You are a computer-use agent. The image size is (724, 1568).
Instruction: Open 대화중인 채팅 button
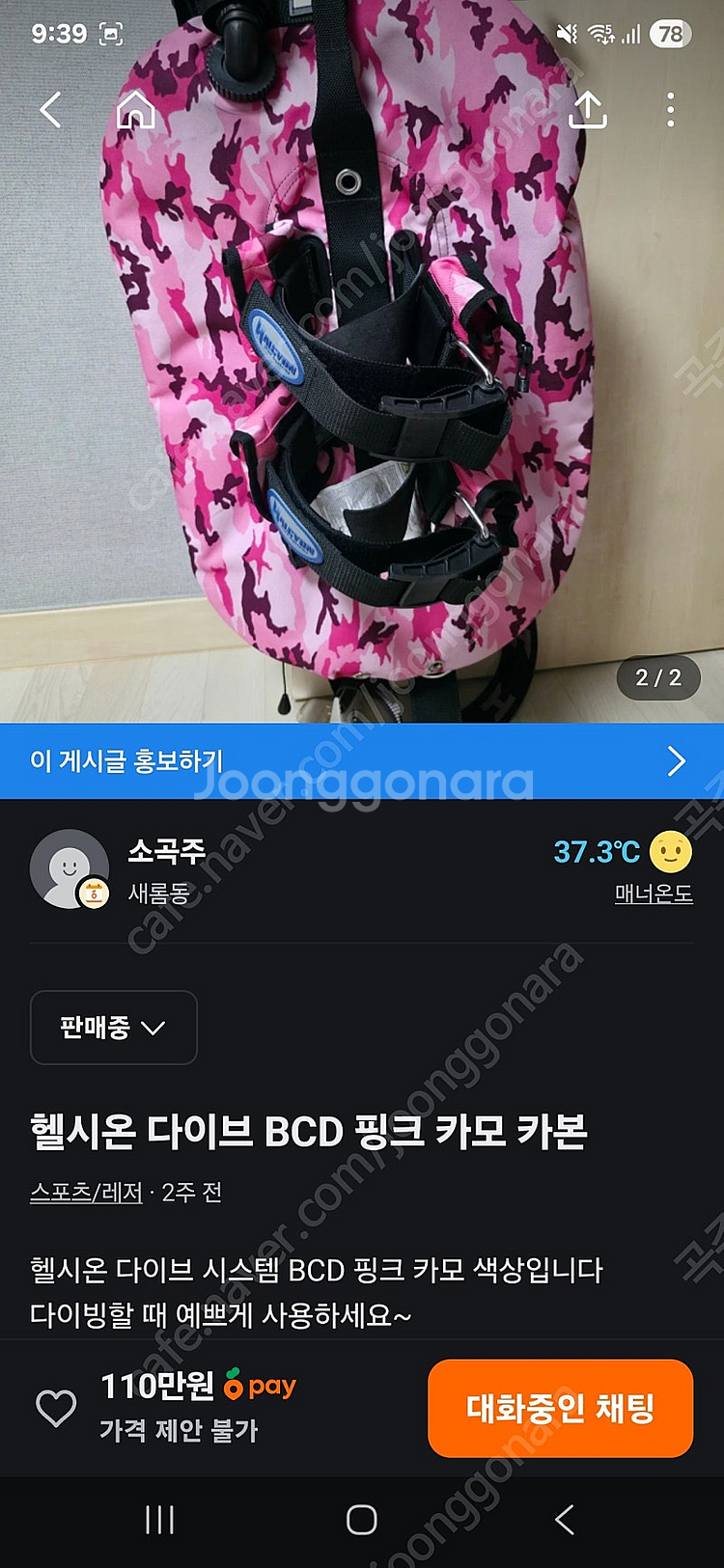561,1408
